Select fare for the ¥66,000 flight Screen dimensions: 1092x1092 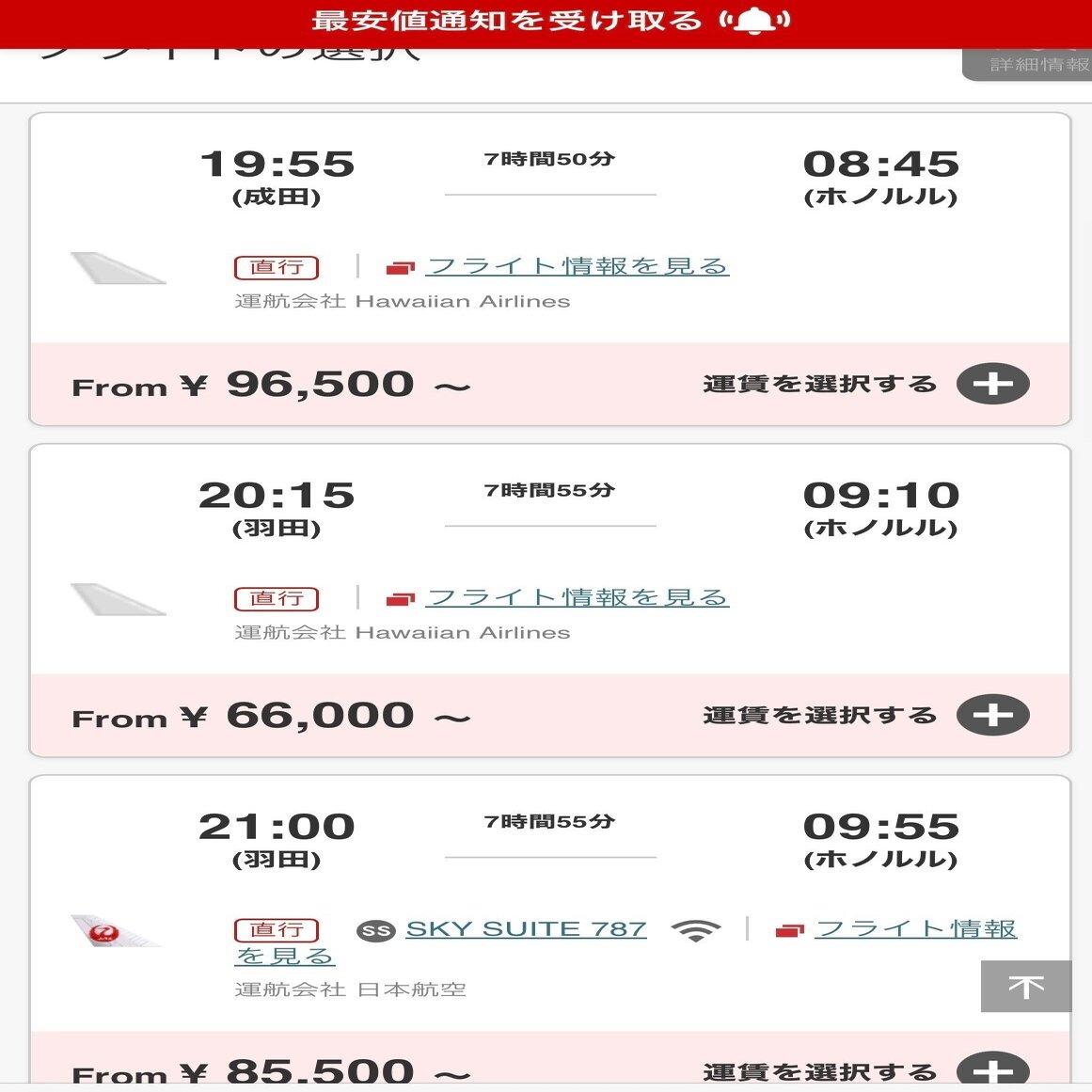[992, 715]
